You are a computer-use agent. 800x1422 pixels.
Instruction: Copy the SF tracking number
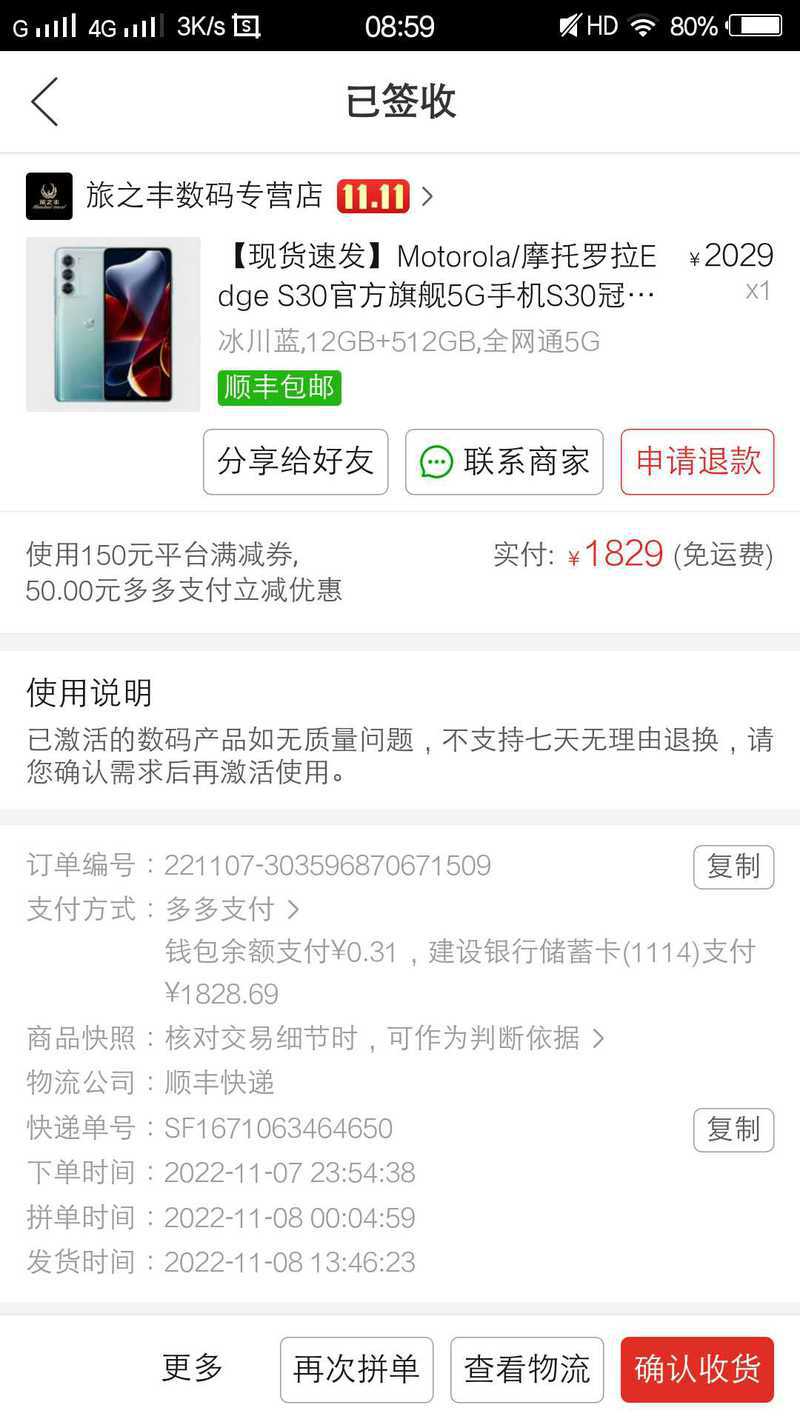[x=734, y=1130]
